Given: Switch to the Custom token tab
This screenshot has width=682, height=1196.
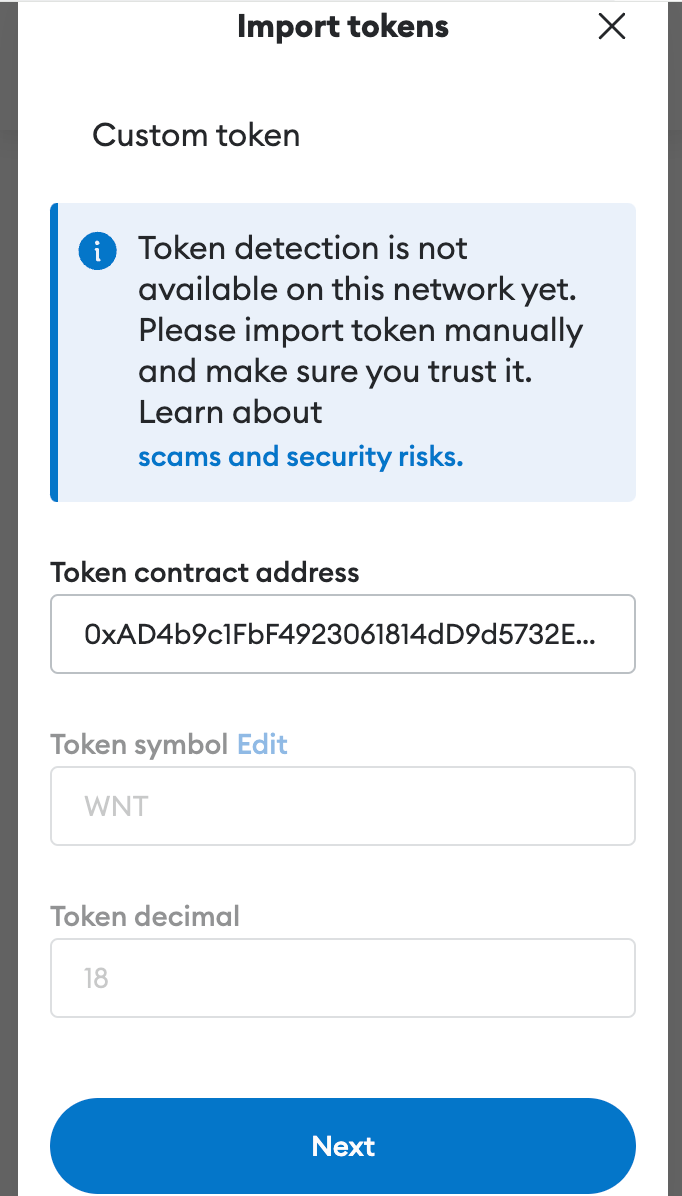Looking at the screenshot, I should tap(196, 135).
